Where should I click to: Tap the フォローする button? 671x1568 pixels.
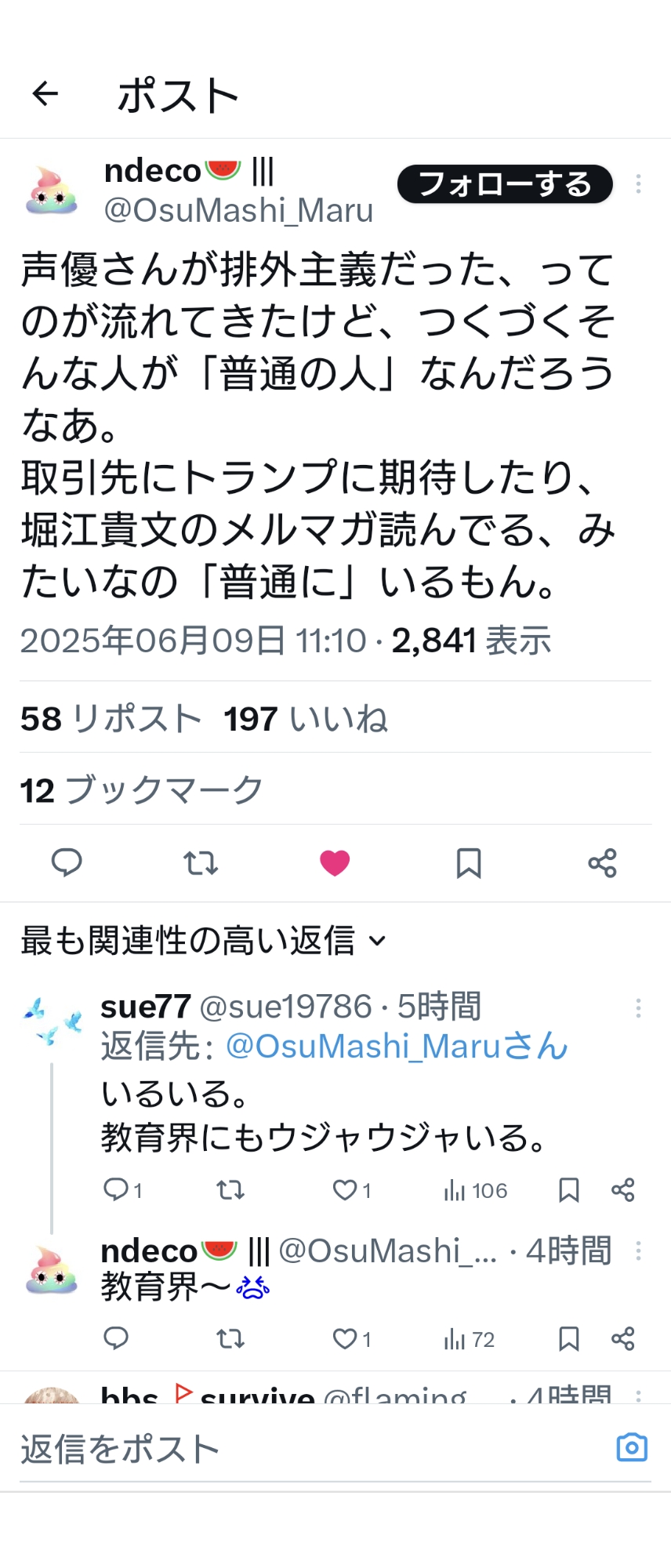click(505, 184)
